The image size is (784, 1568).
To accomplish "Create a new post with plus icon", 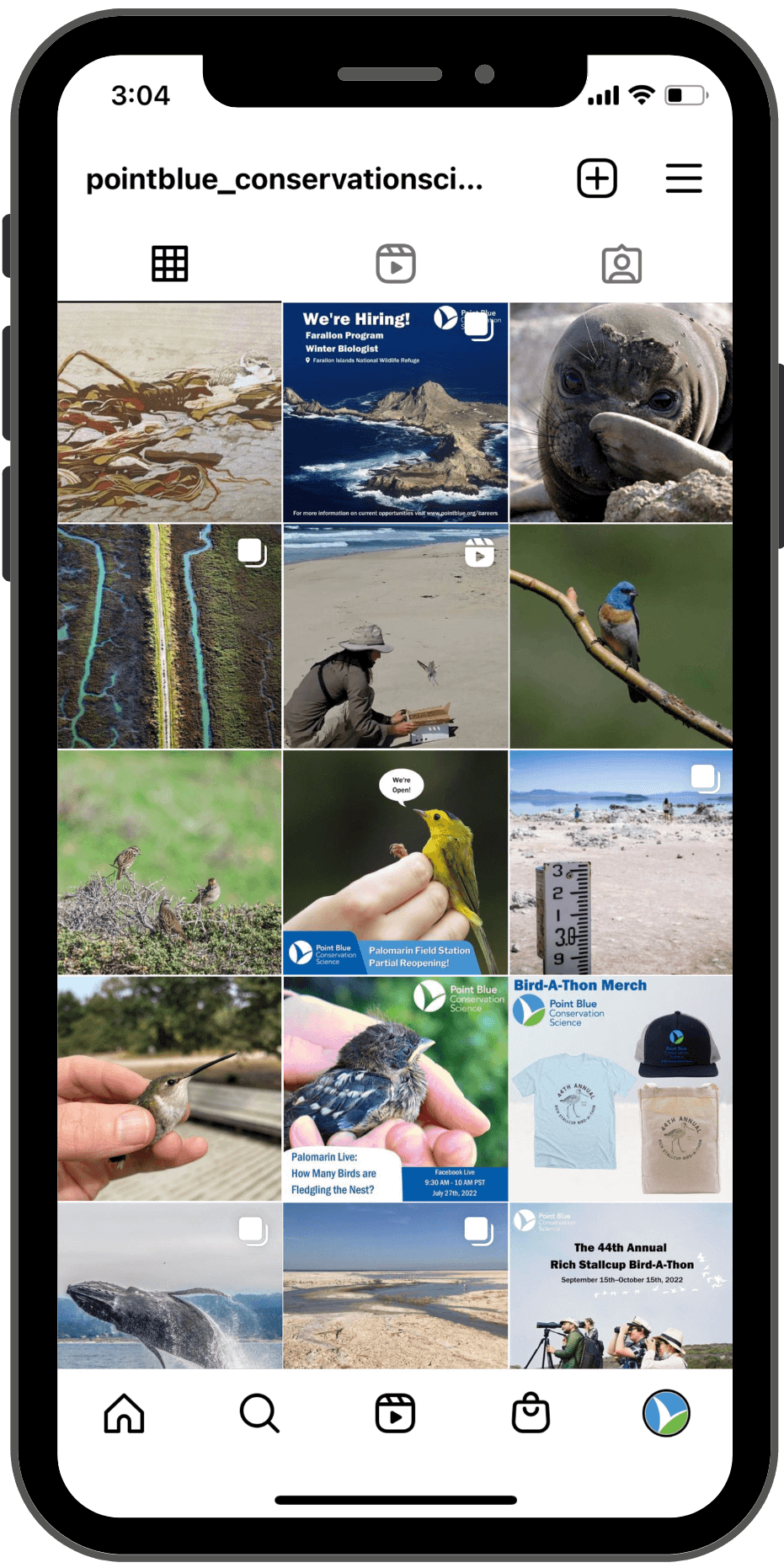I will (x=597, y=179).
